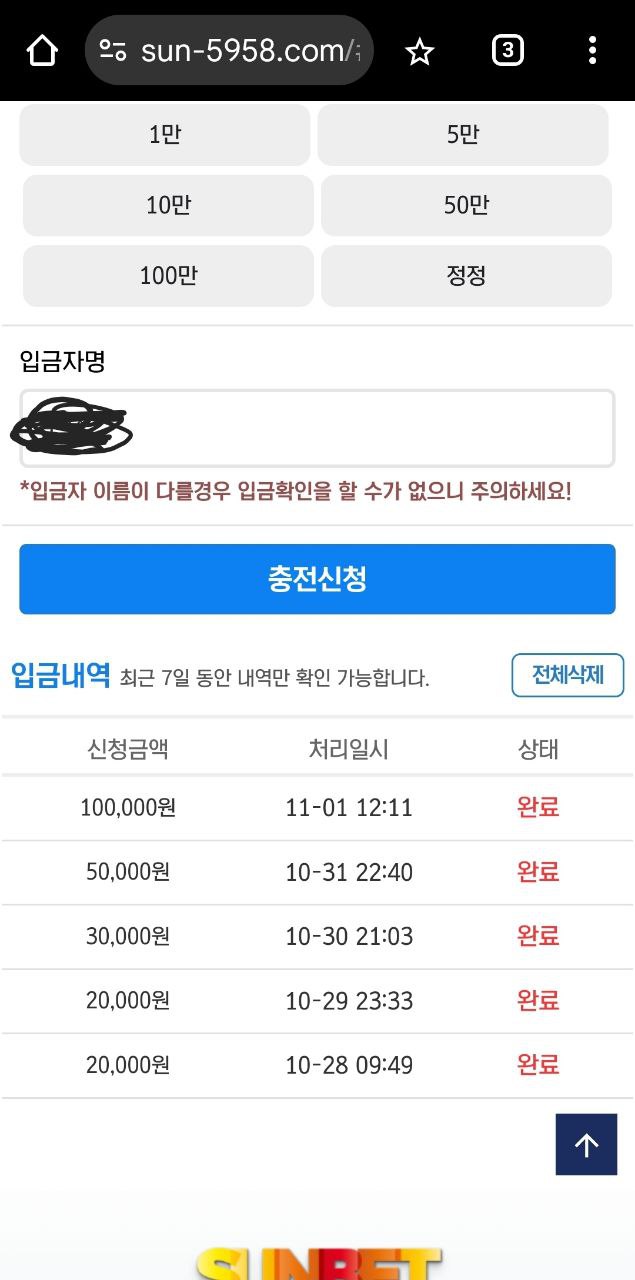This screenshot has height=1280, width=635.
Task: Tap 전체삭제 to clear deposit history
Action: [x=567, y=675]
